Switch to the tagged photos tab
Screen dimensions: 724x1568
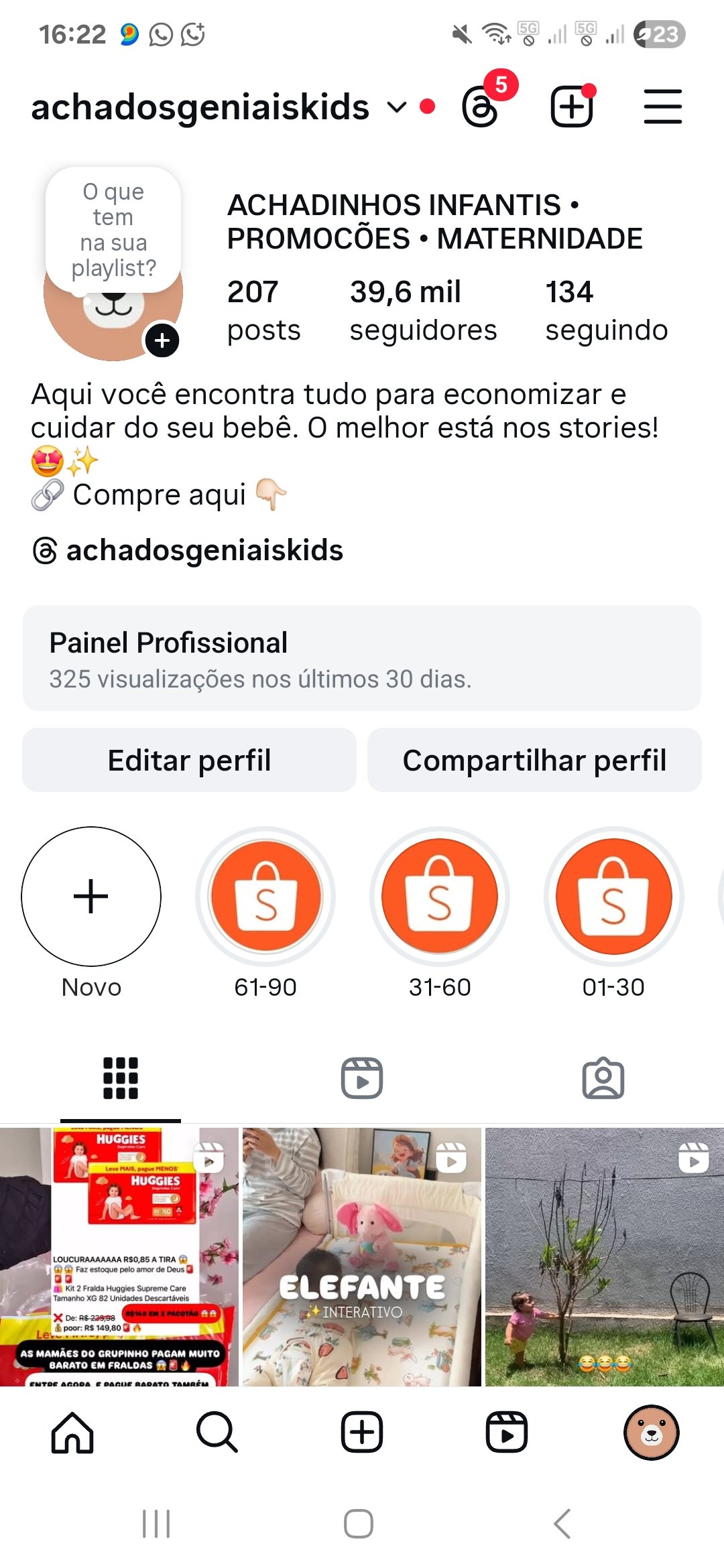(603, 1078)
